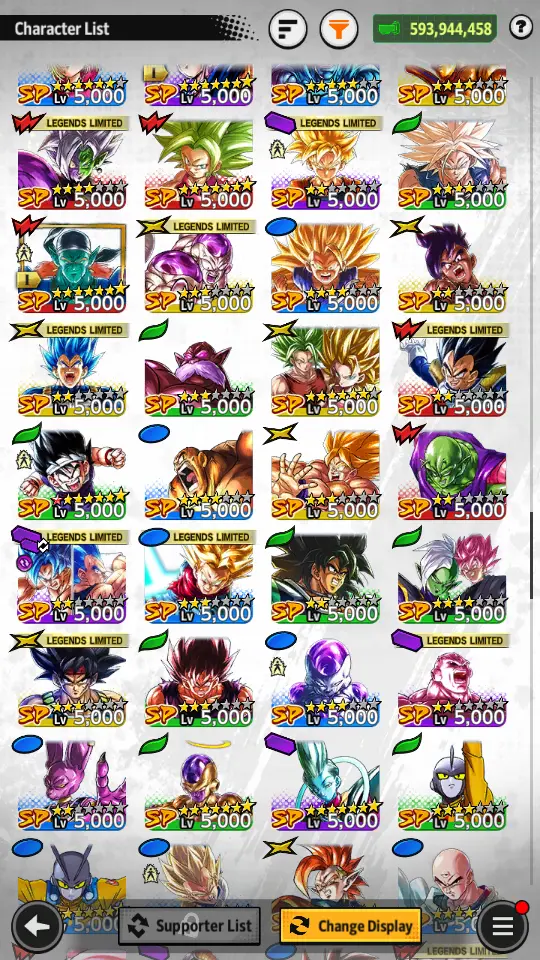
Task: Open the sort options icon
Action: (x=288, y=28)
